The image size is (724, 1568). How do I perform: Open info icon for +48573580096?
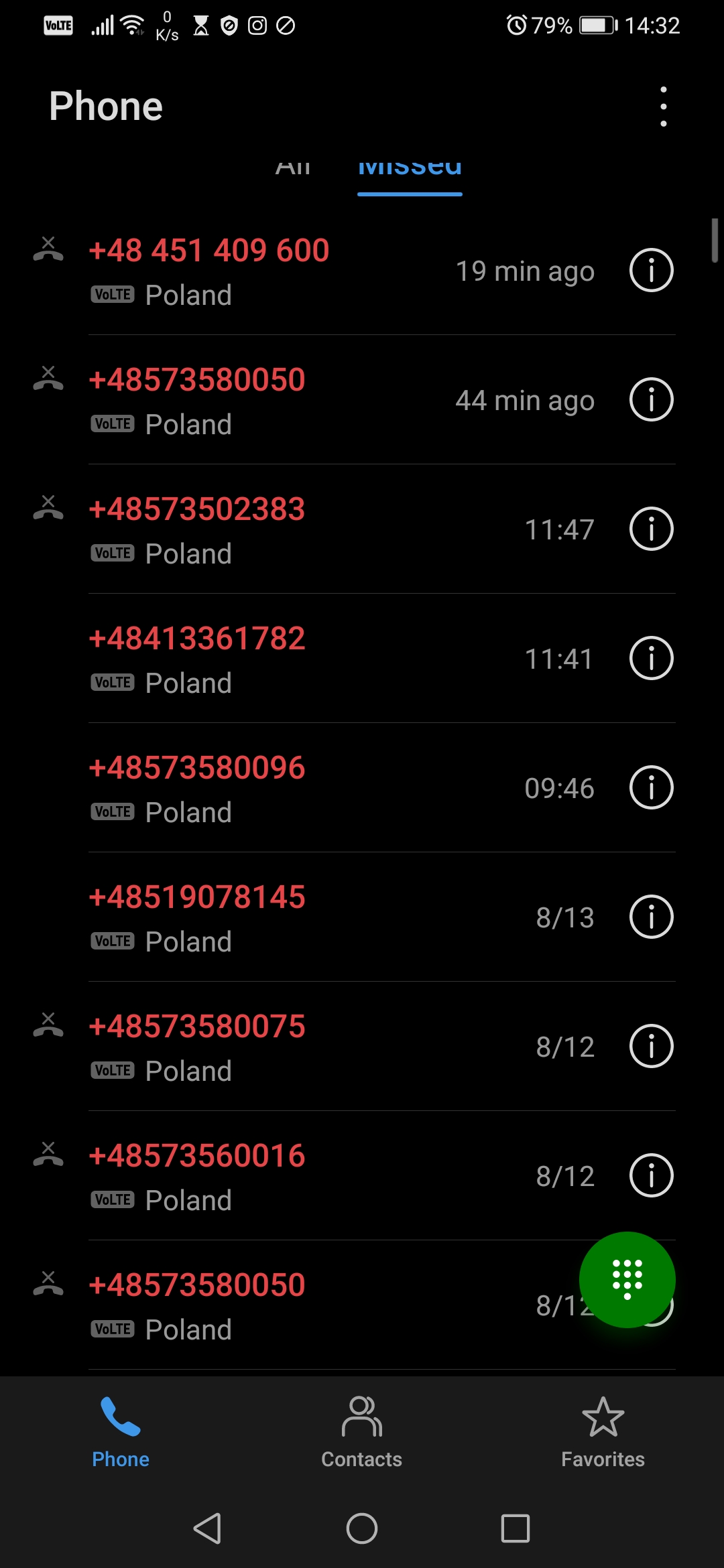(x=651, y=788)
